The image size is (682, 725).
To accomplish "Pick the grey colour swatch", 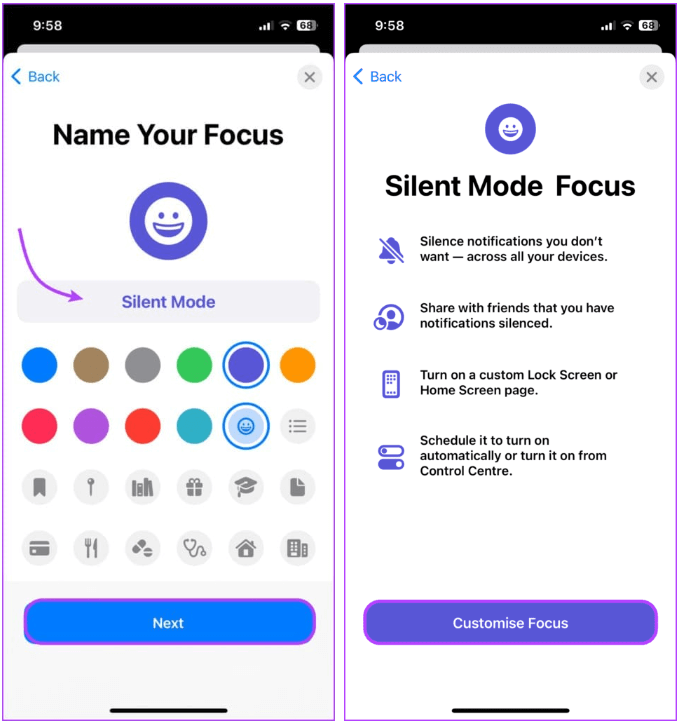I will [143, 365].
